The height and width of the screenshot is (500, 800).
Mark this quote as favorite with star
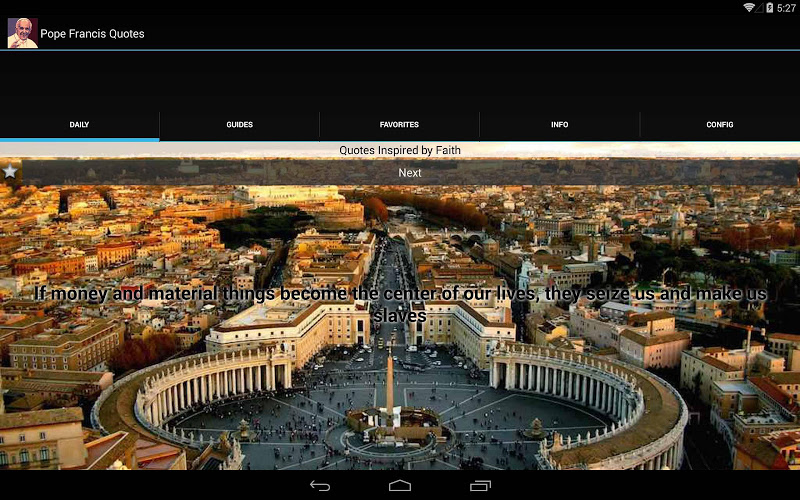tap(10, 172)
